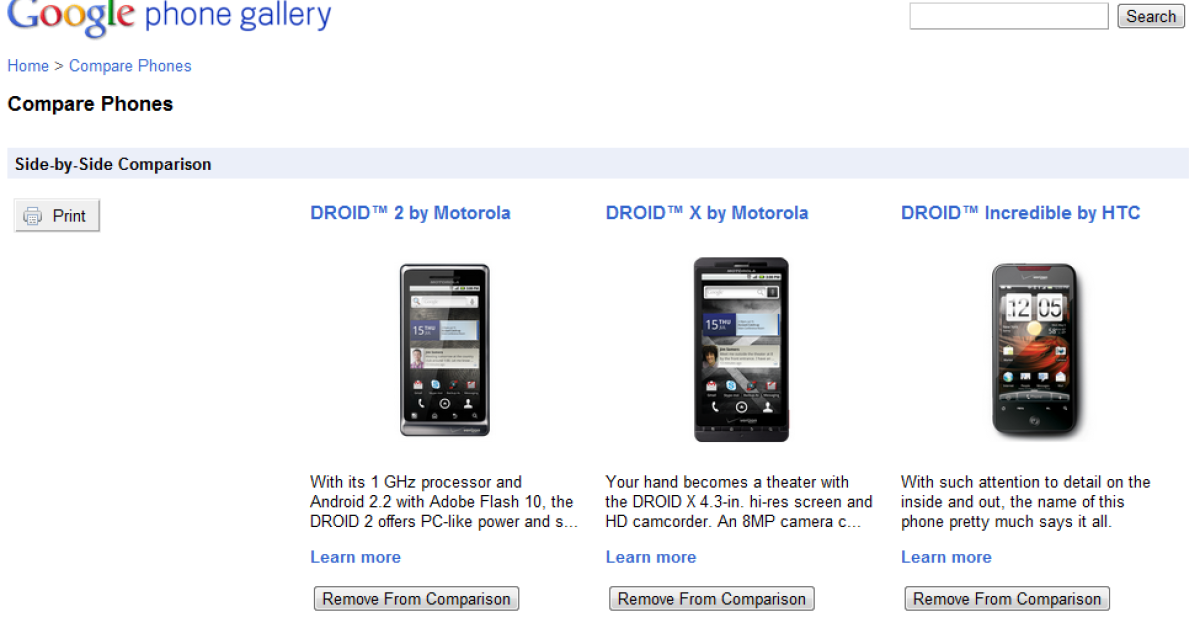Open the DROID 2 by Motorola title link
Screen dimensions: 1200x628
tap(410, 213)
